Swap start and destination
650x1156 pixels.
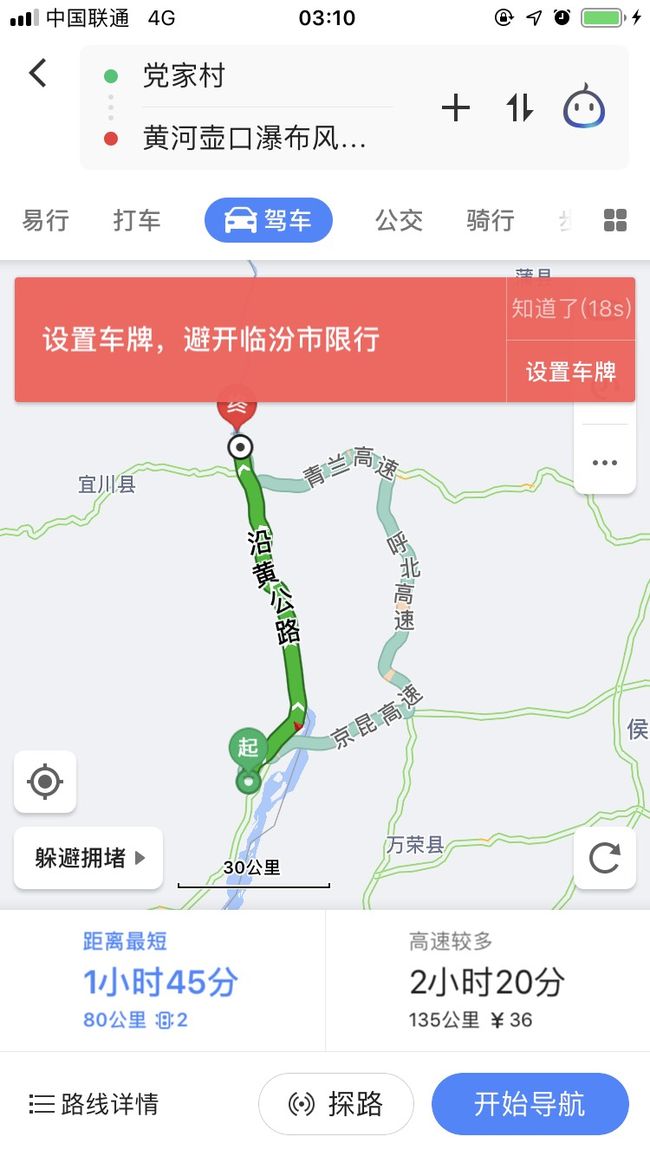pyautogui.click(x=520, y=108)
